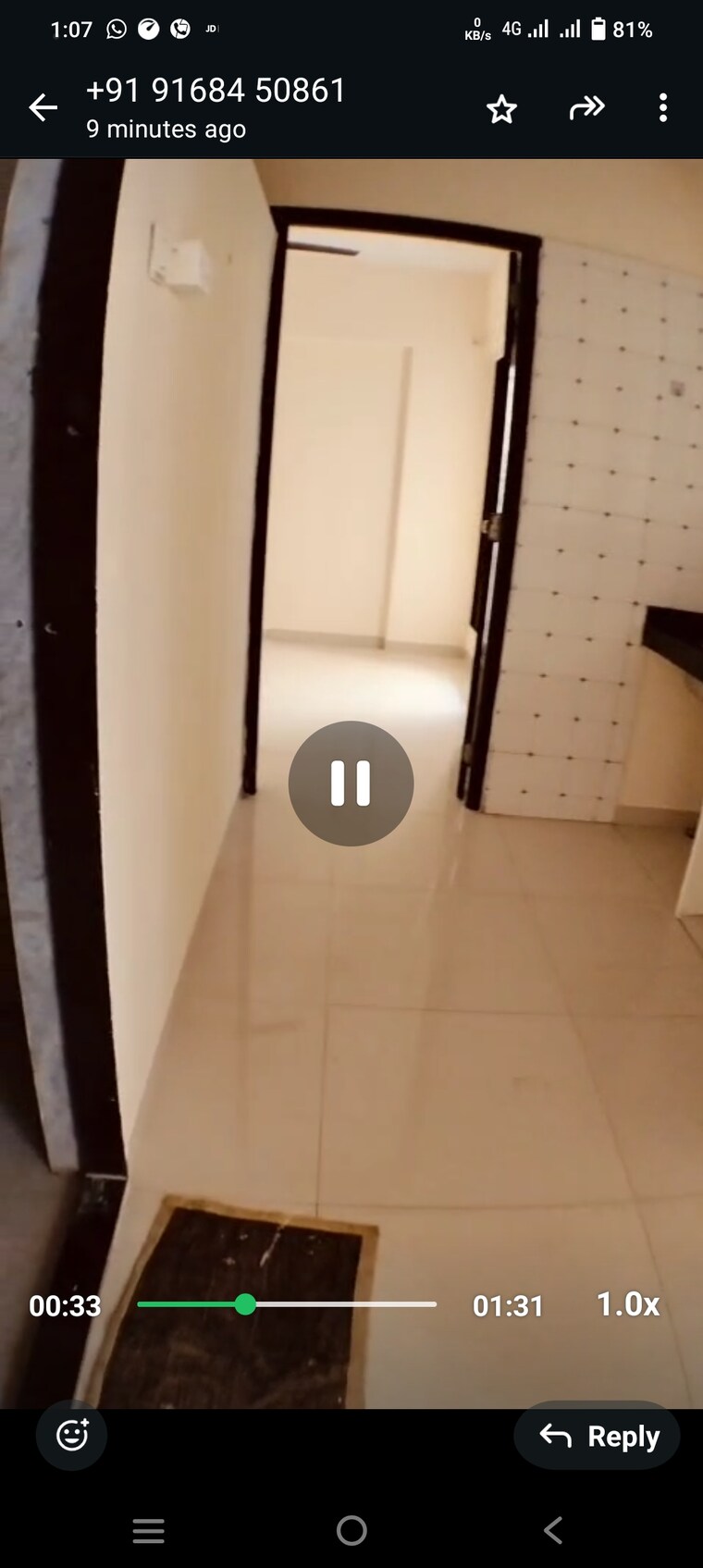Screen dimensions: 703x1568
Task: Forward this video
Action: pyautogui.click(x=586, y=108)
